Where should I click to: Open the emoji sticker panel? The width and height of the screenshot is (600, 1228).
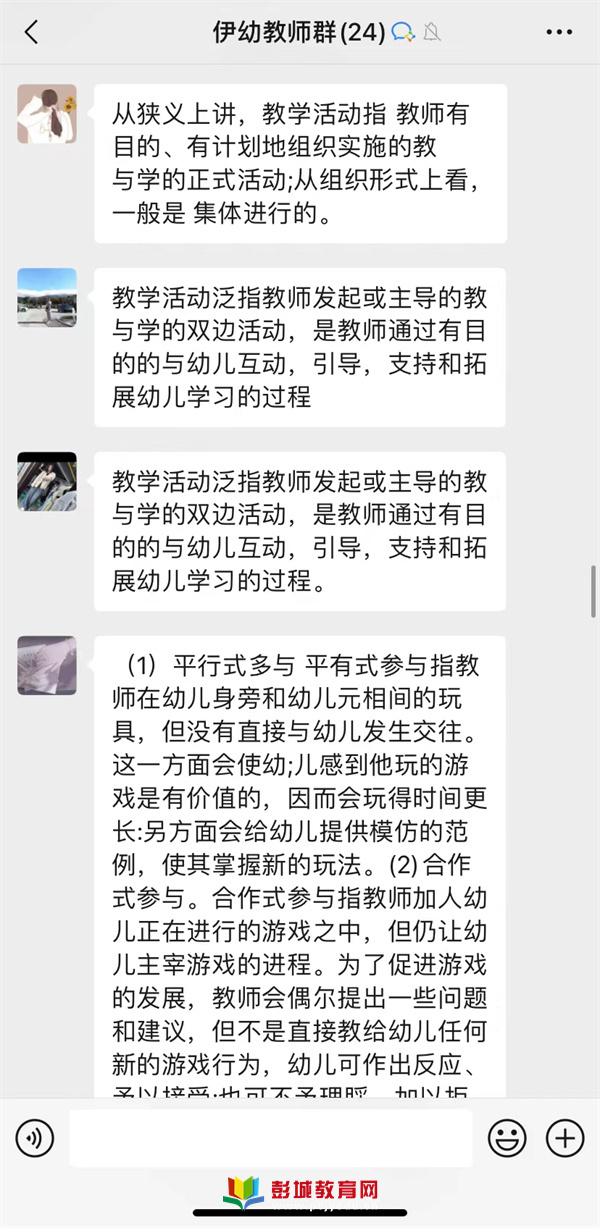click(507, 1138)
